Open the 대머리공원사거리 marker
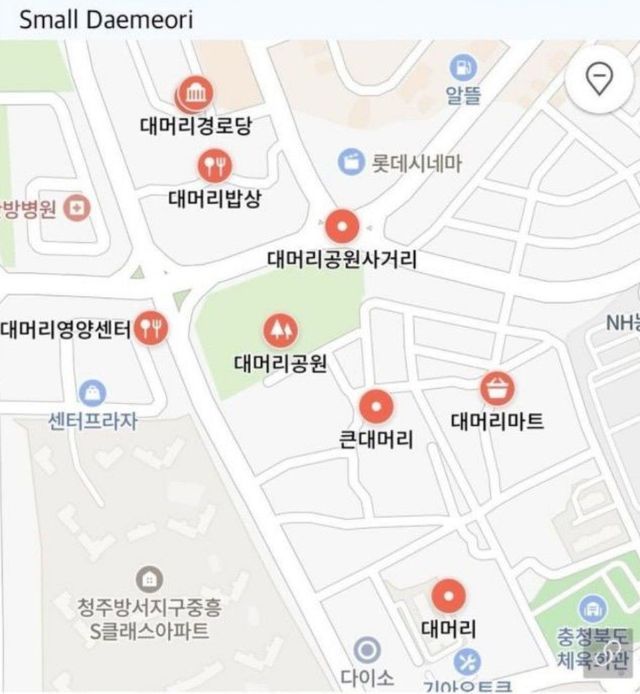 point(342,227)
